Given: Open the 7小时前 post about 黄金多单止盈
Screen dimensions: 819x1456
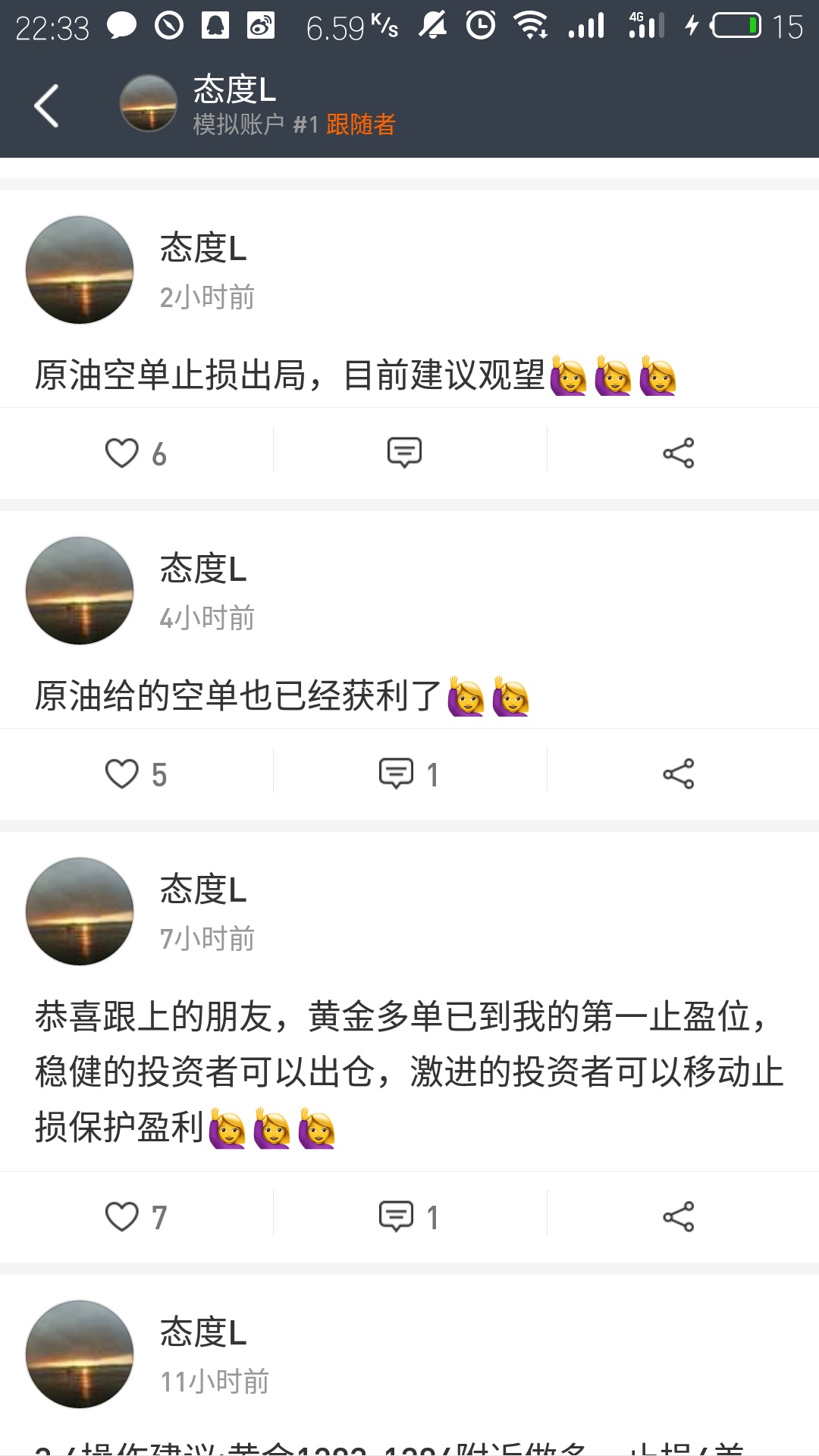Looking at the screenshot, I should [x=409, y=1072].
